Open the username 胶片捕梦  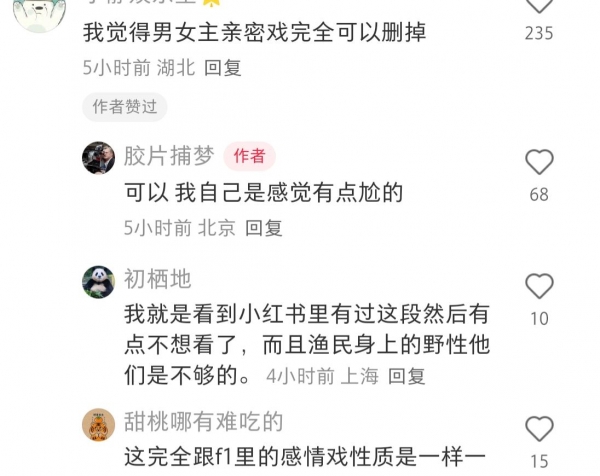click(x=169, y=156)
